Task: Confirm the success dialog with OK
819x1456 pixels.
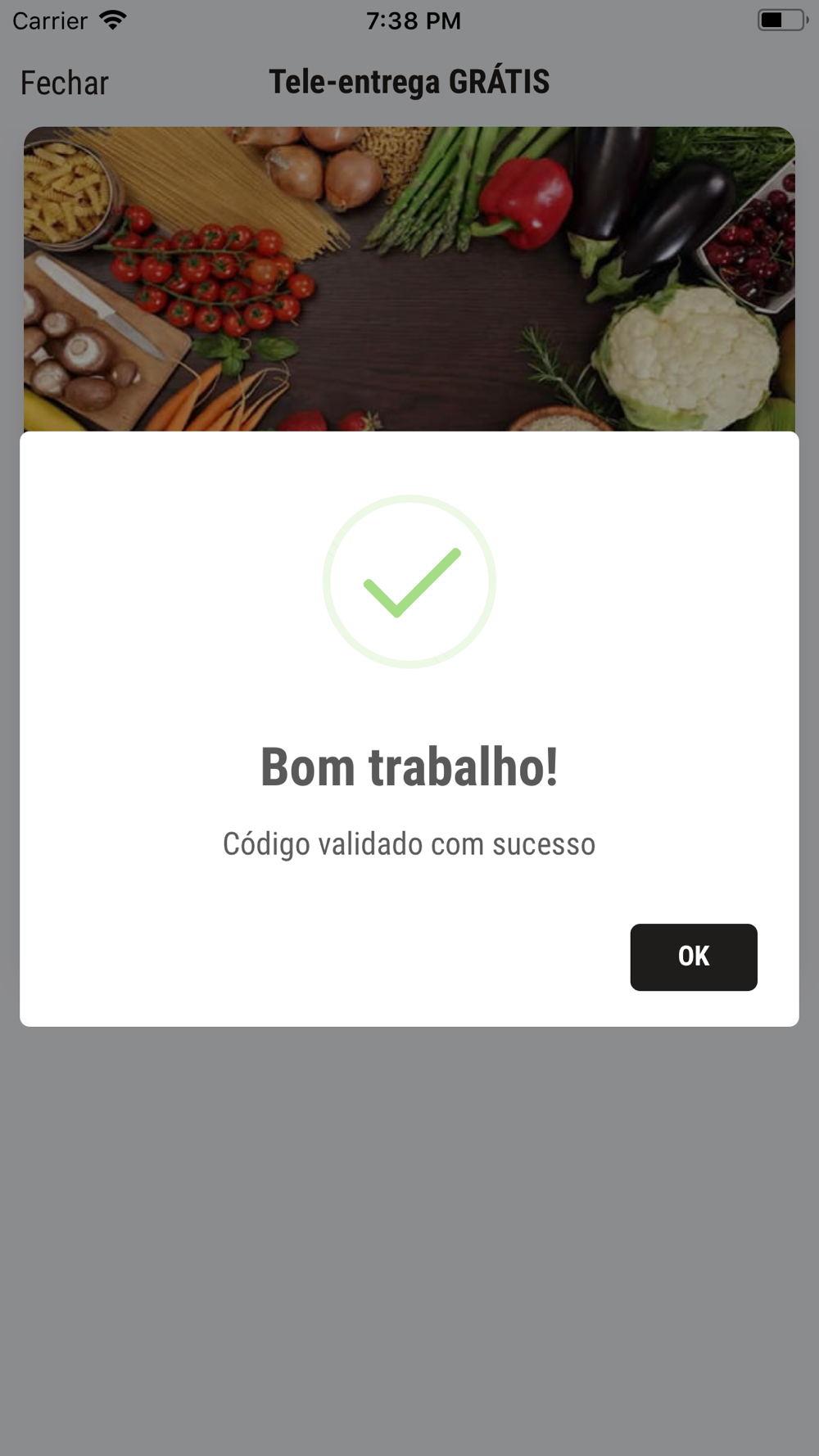Action: 693,956
